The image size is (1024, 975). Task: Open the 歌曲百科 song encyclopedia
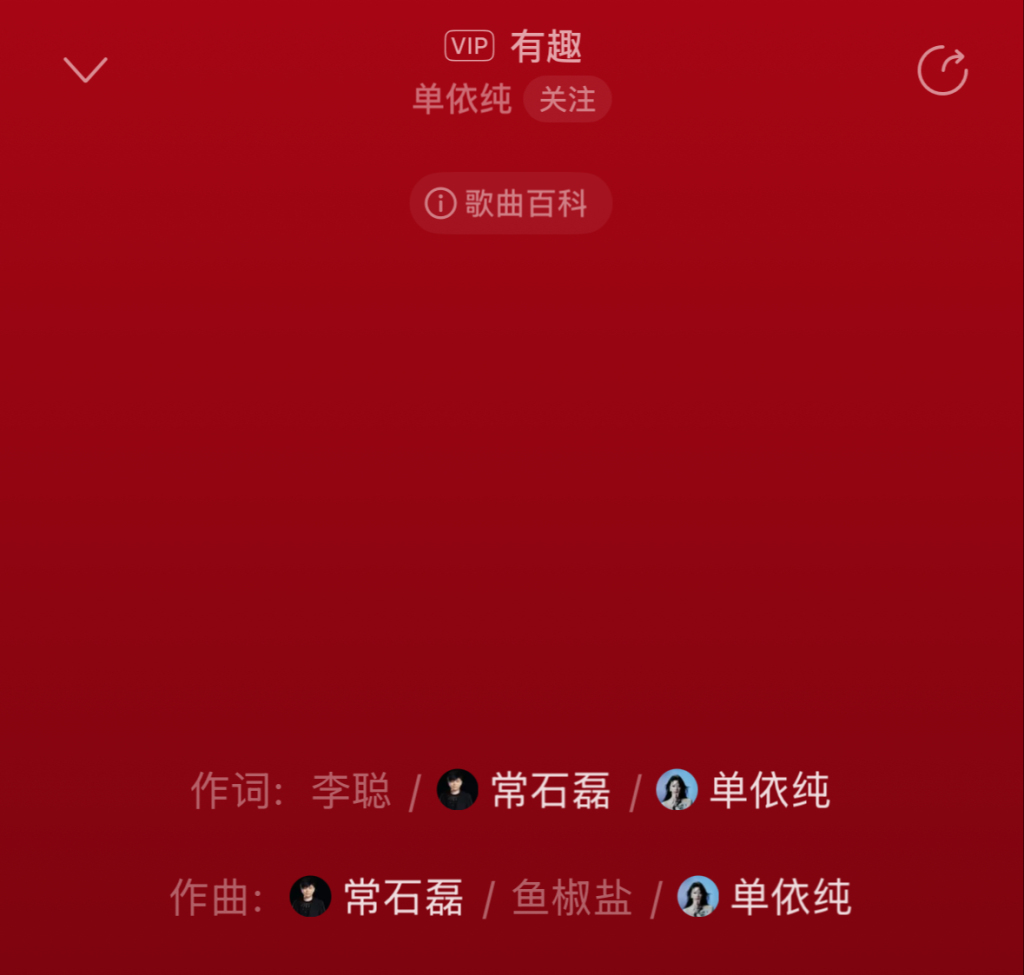510,204
